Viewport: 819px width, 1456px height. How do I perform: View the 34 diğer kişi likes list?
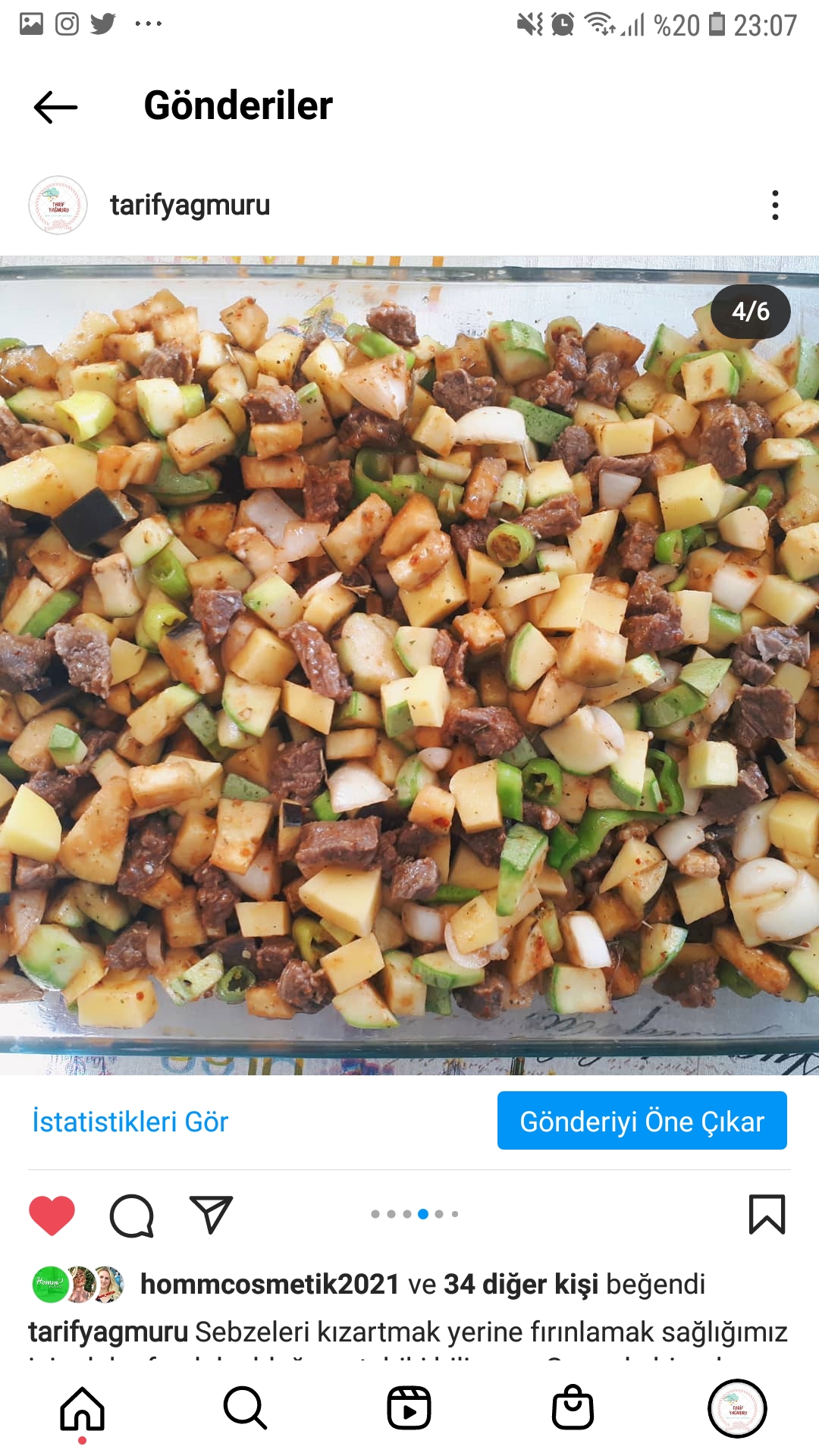[x=520, y=1285]
